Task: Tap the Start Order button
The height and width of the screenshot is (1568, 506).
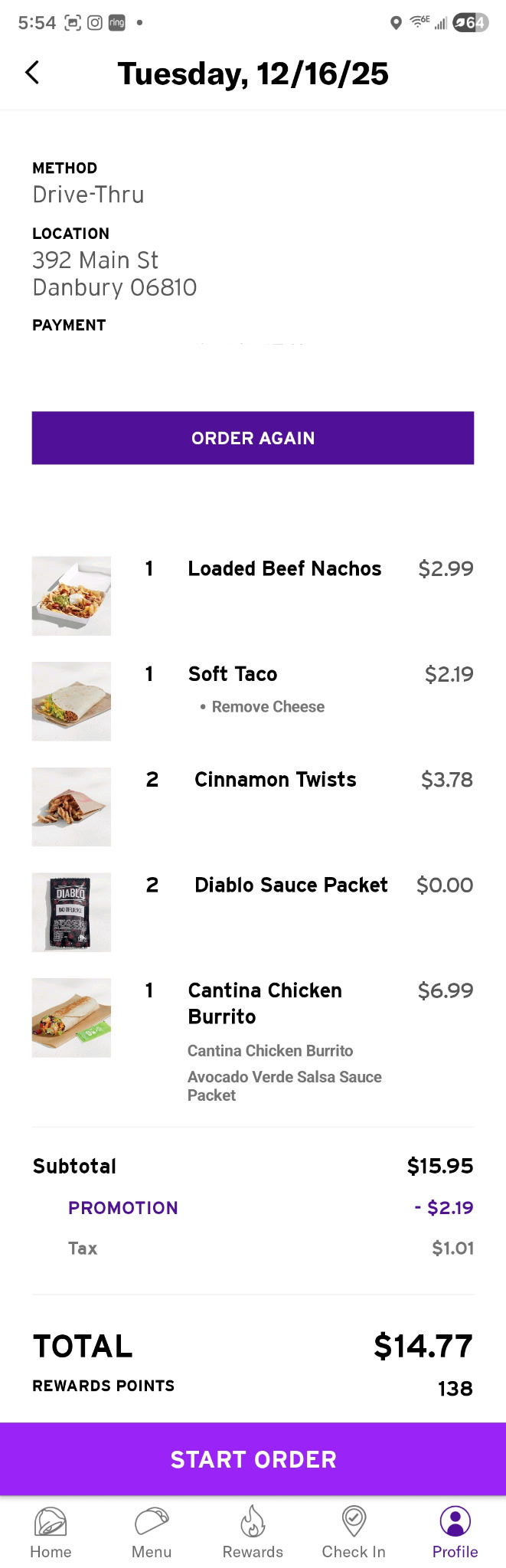Action: click(253, 1459)
